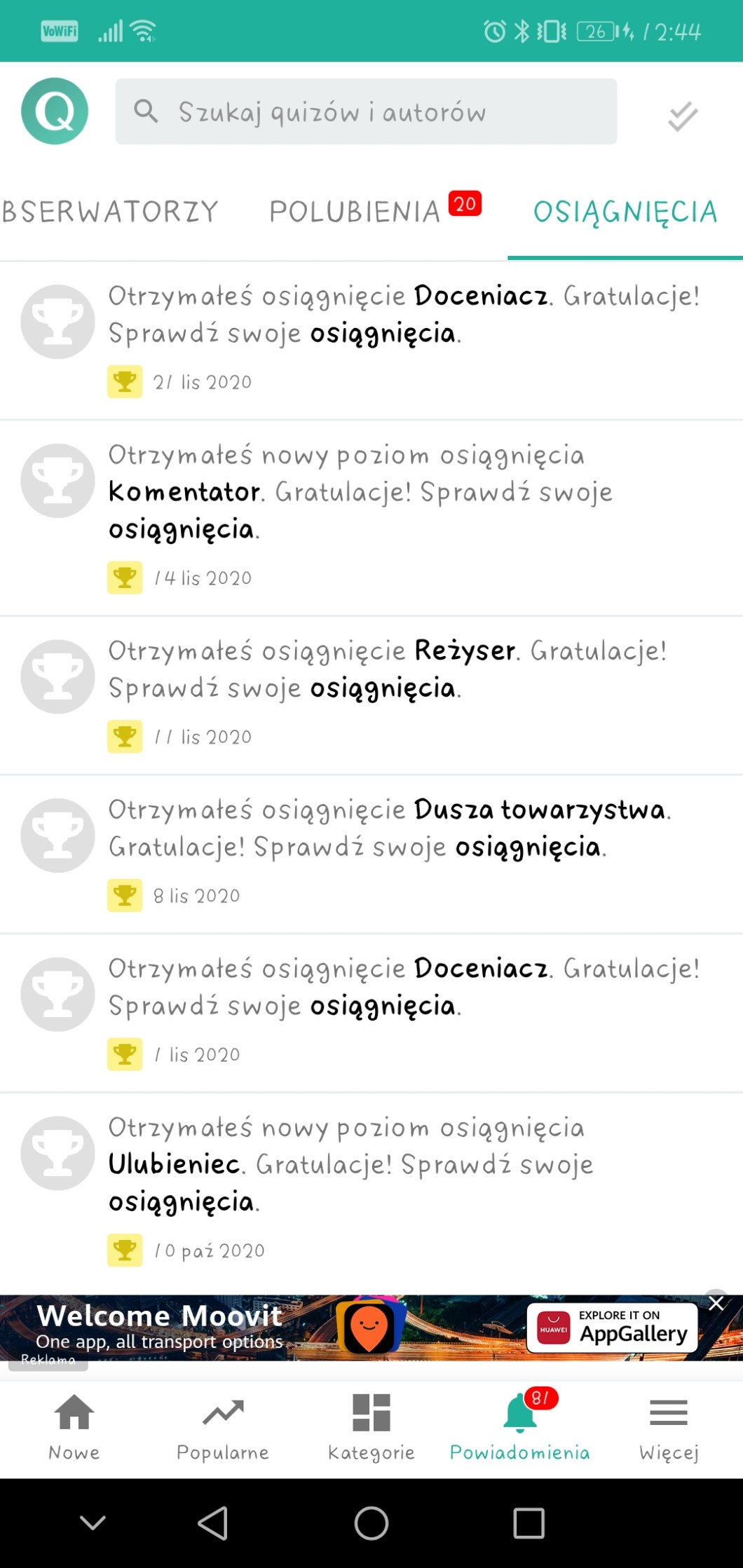Viewport: 743px width, 1568px height.
Task: Mark all notifications as read
Action: click(x=682, y=116)
